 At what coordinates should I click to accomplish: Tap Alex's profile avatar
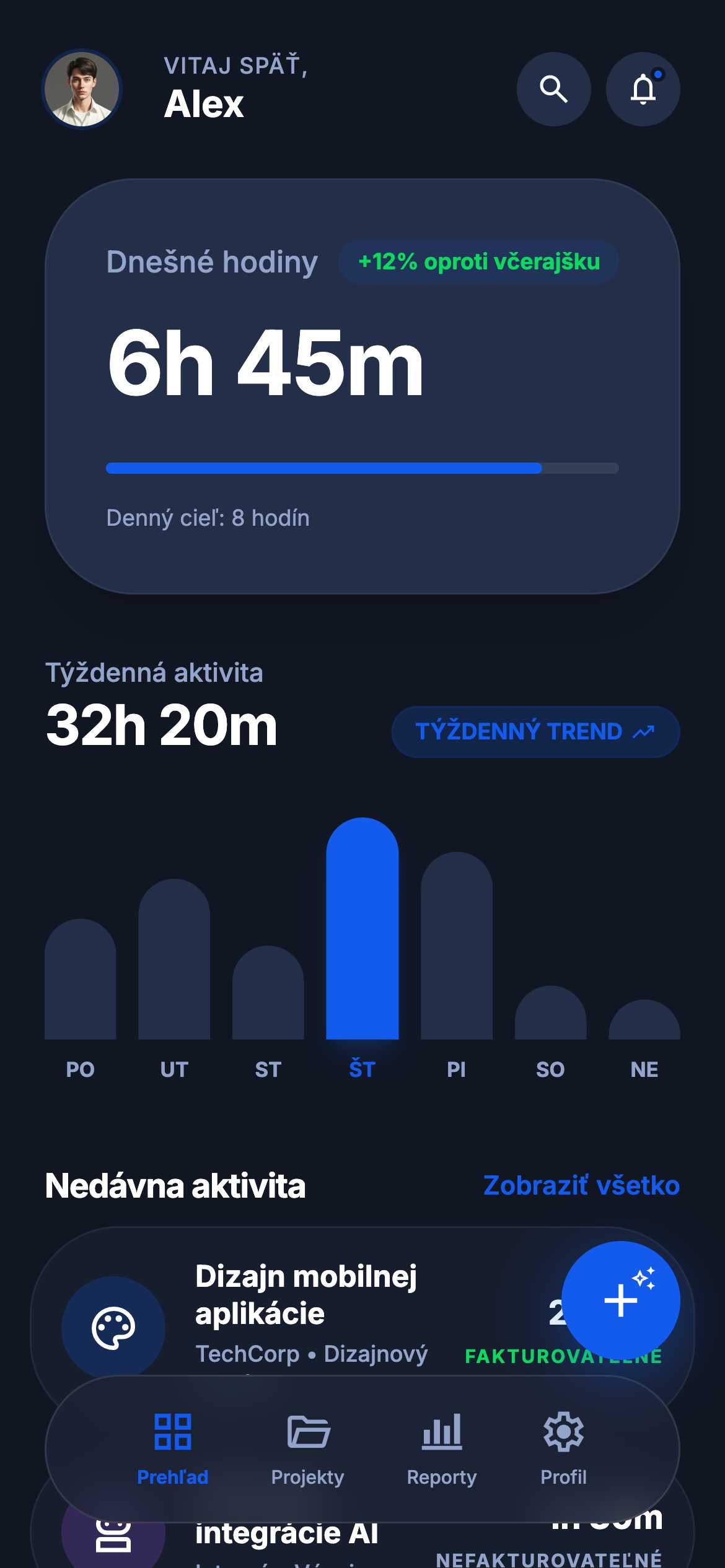82,89
